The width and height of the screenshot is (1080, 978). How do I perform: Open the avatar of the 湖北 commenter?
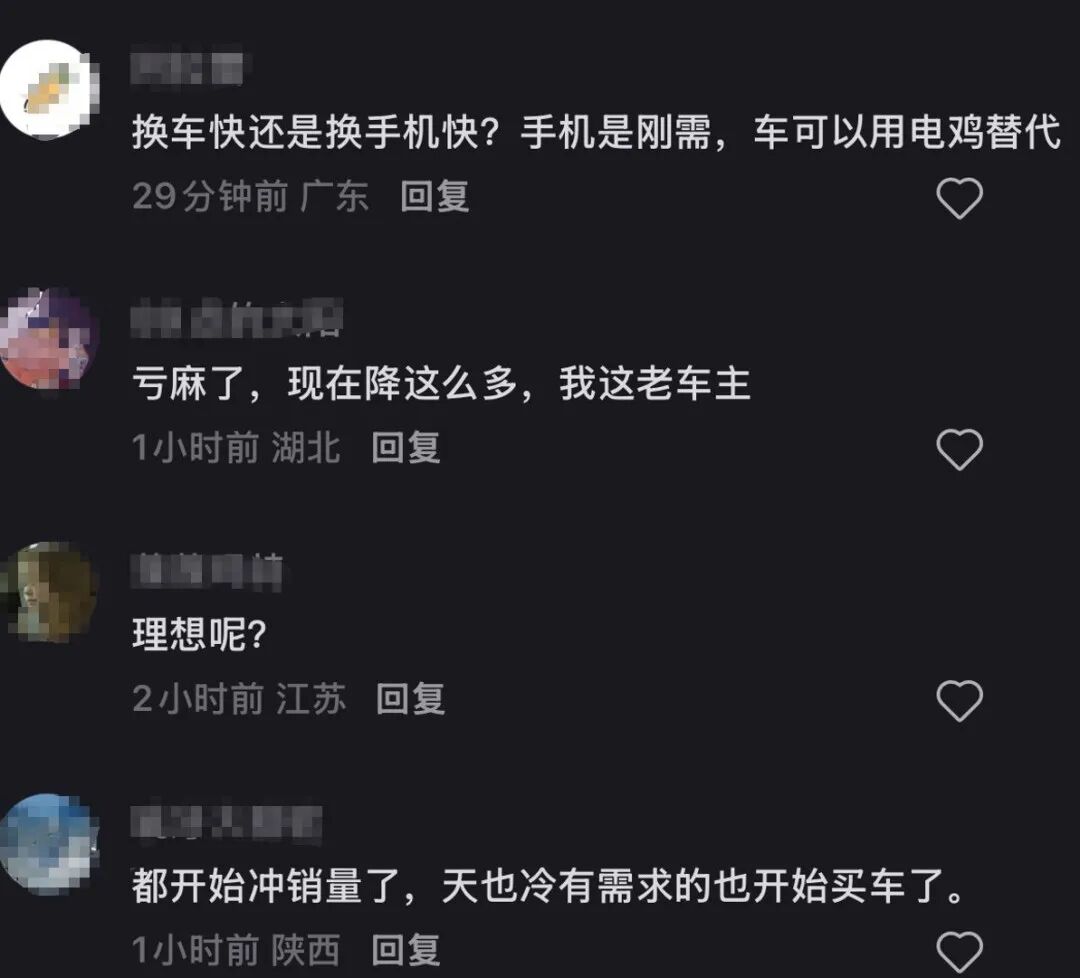48,340
